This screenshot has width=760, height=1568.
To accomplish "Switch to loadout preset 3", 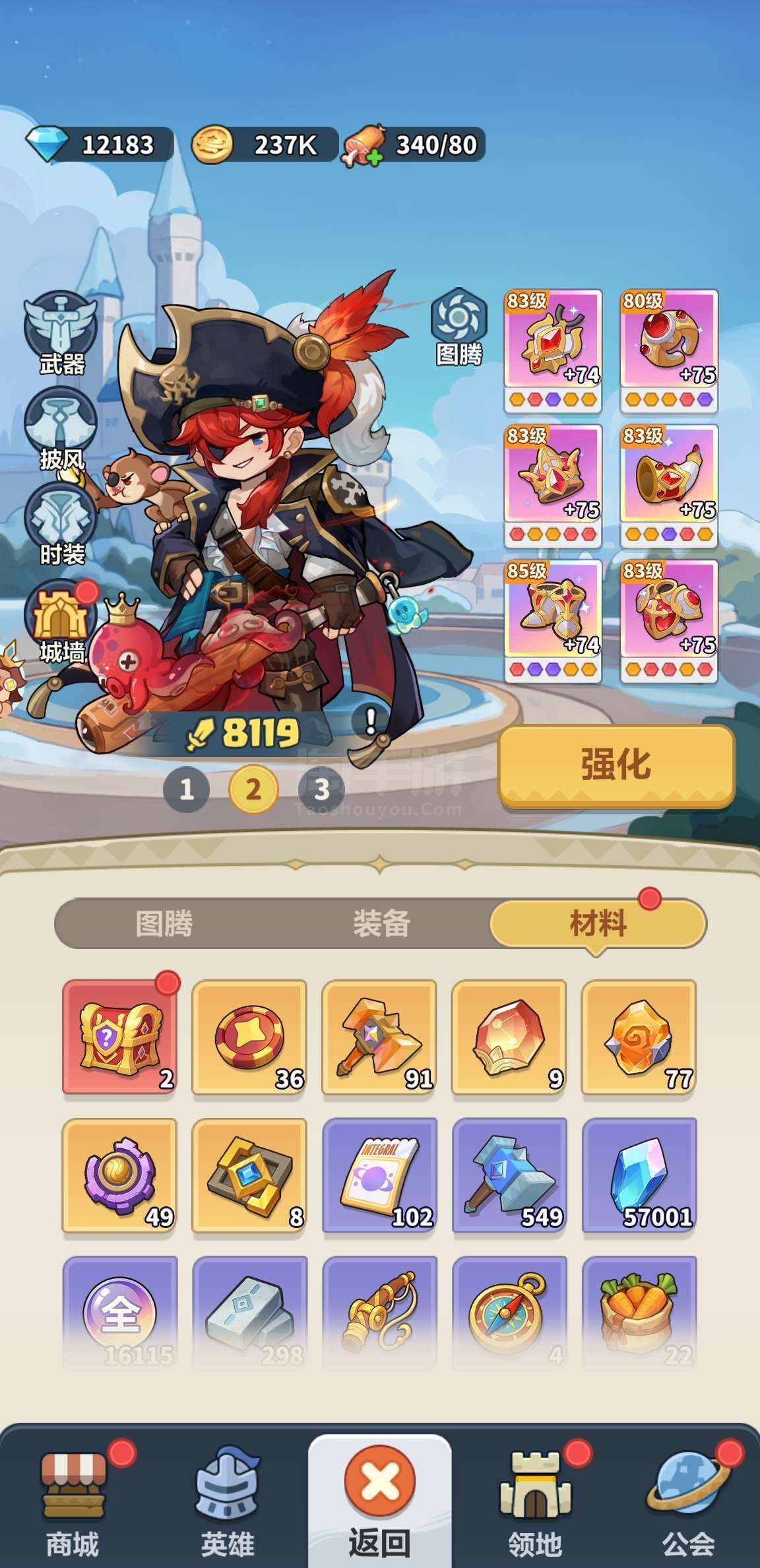I will 321,789.
